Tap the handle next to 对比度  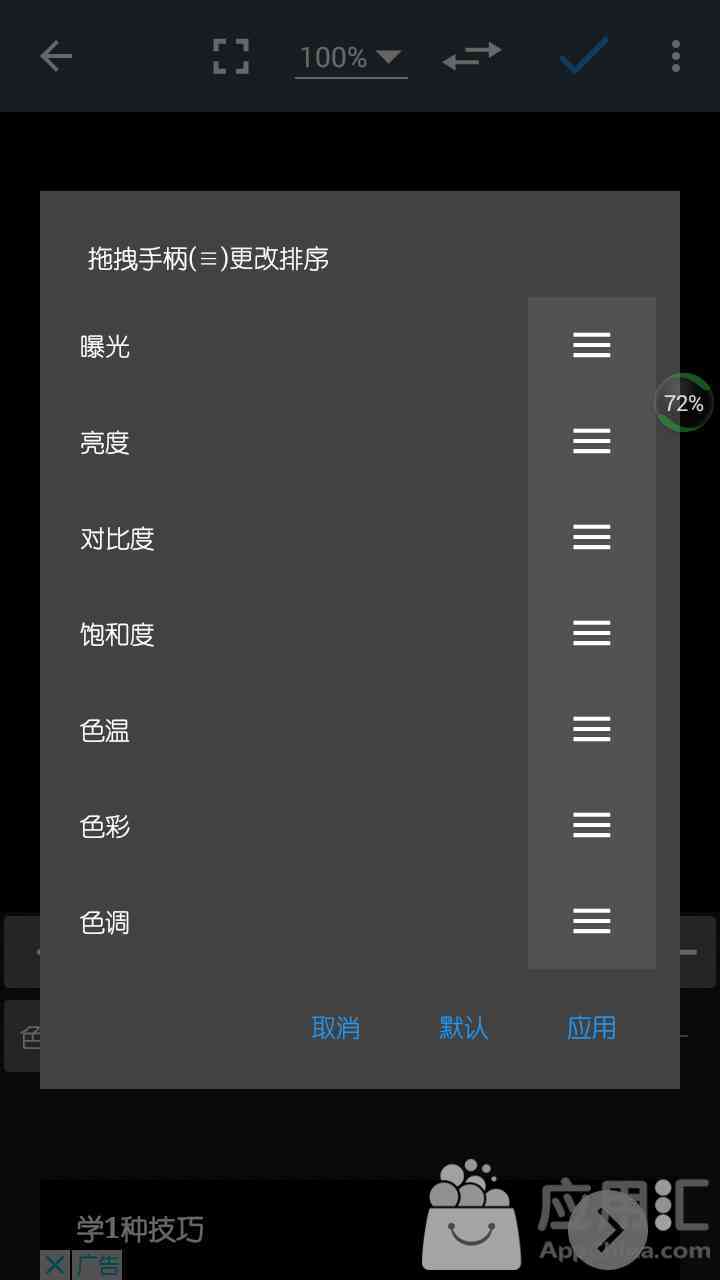592,537
